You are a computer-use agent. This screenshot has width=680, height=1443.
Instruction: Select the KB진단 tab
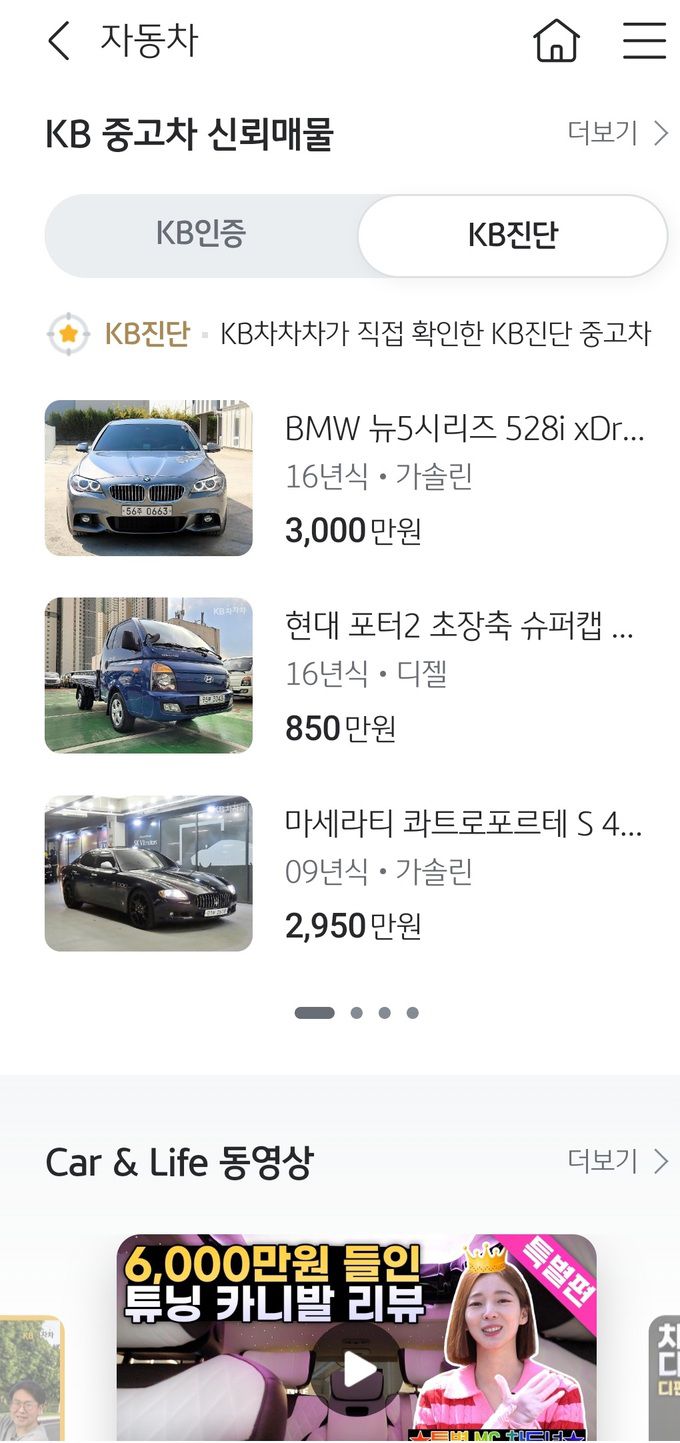click(512, 236)
